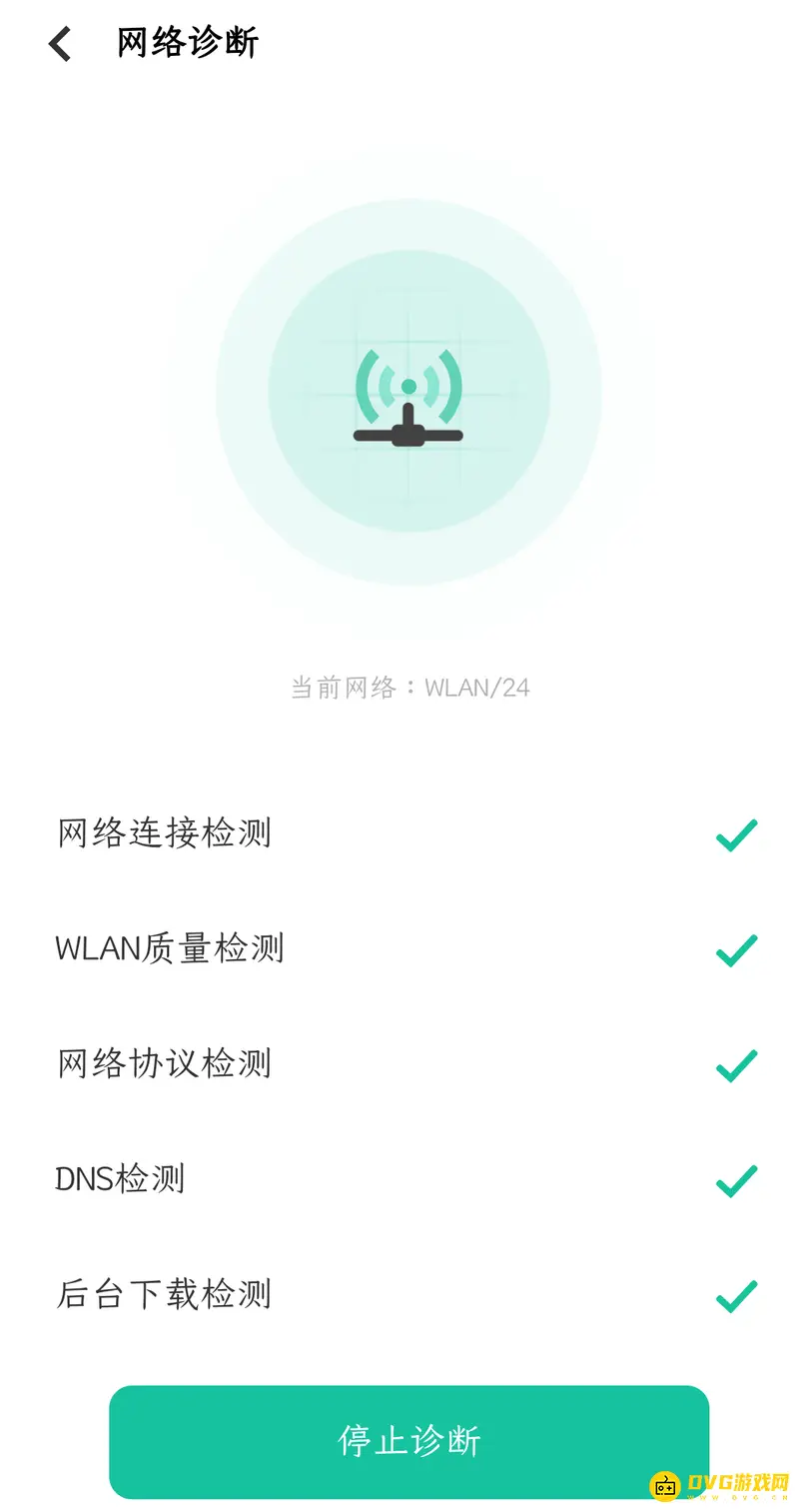The image size is (799, 1512).
Task: Open details for WLAN质量检测
Action: (170, 947)
